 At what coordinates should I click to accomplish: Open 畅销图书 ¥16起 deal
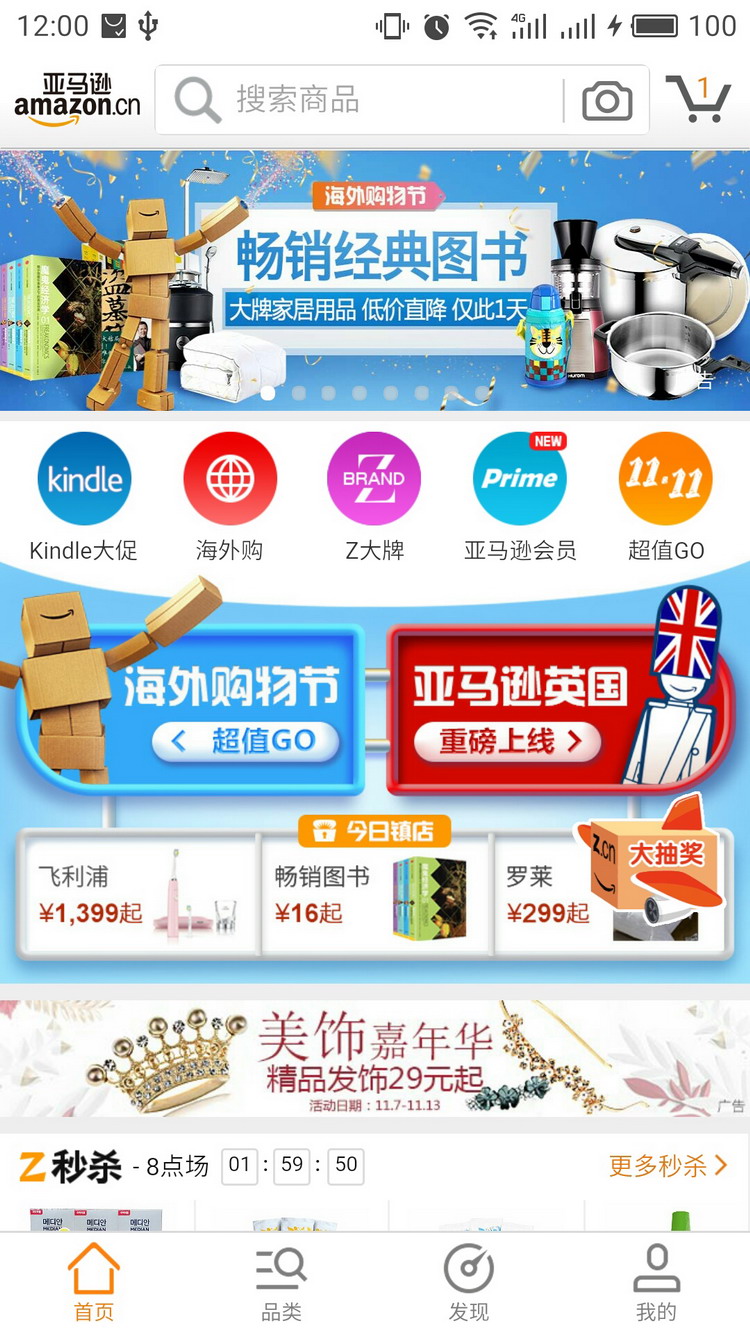tap(372, 895)
